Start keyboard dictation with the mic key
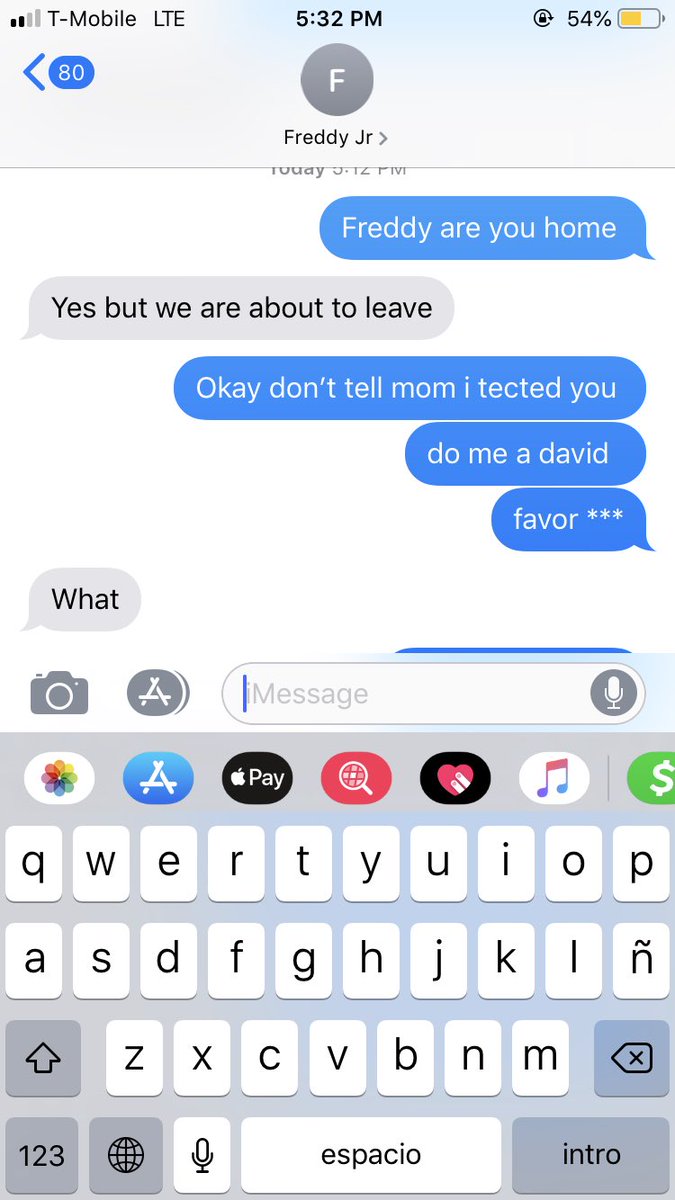The height and width of the screenshot is (1200, 675). pos(202,1155)
